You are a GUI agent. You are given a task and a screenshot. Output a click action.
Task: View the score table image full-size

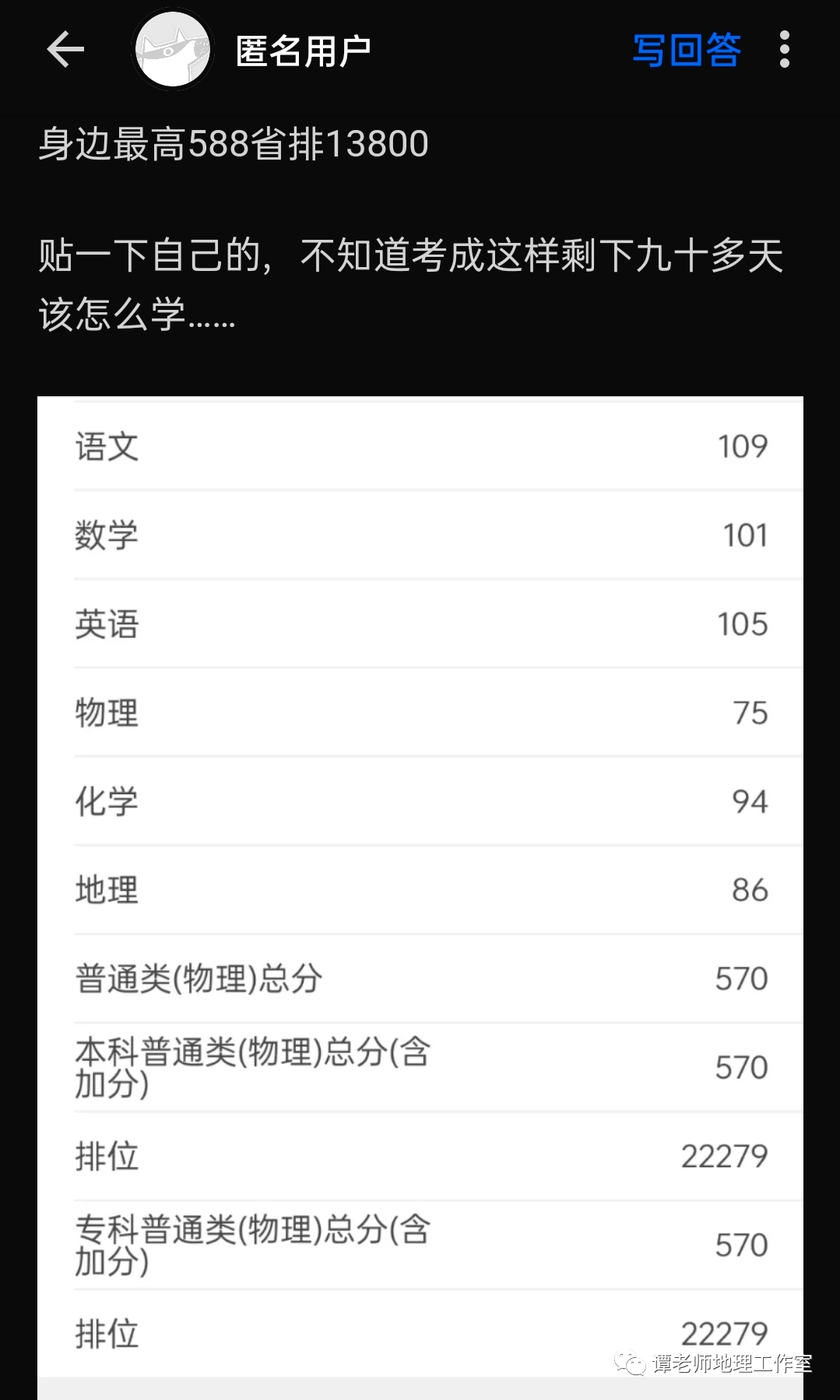(x=420, y=888)
